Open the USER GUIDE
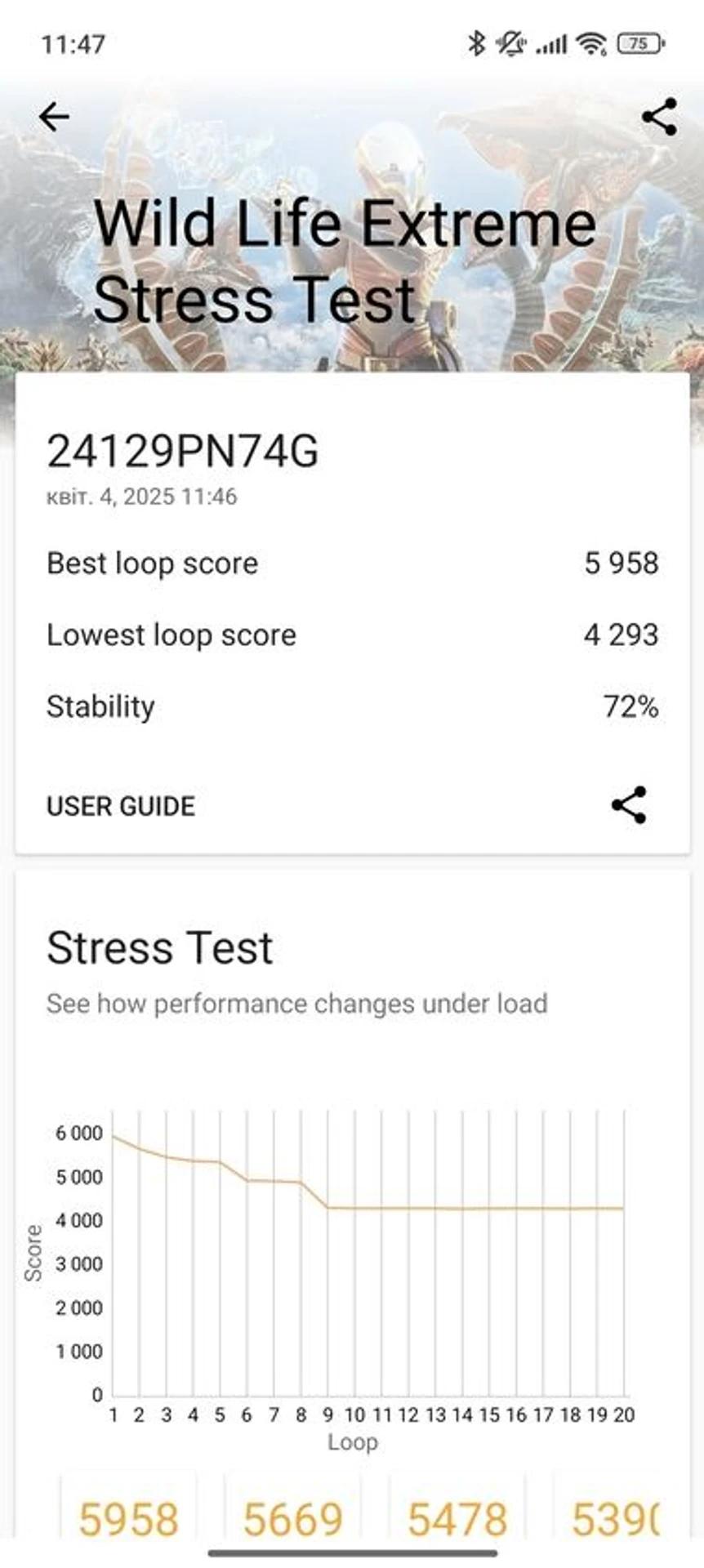Screen dimensions: 704x1568 click(121, 806)
